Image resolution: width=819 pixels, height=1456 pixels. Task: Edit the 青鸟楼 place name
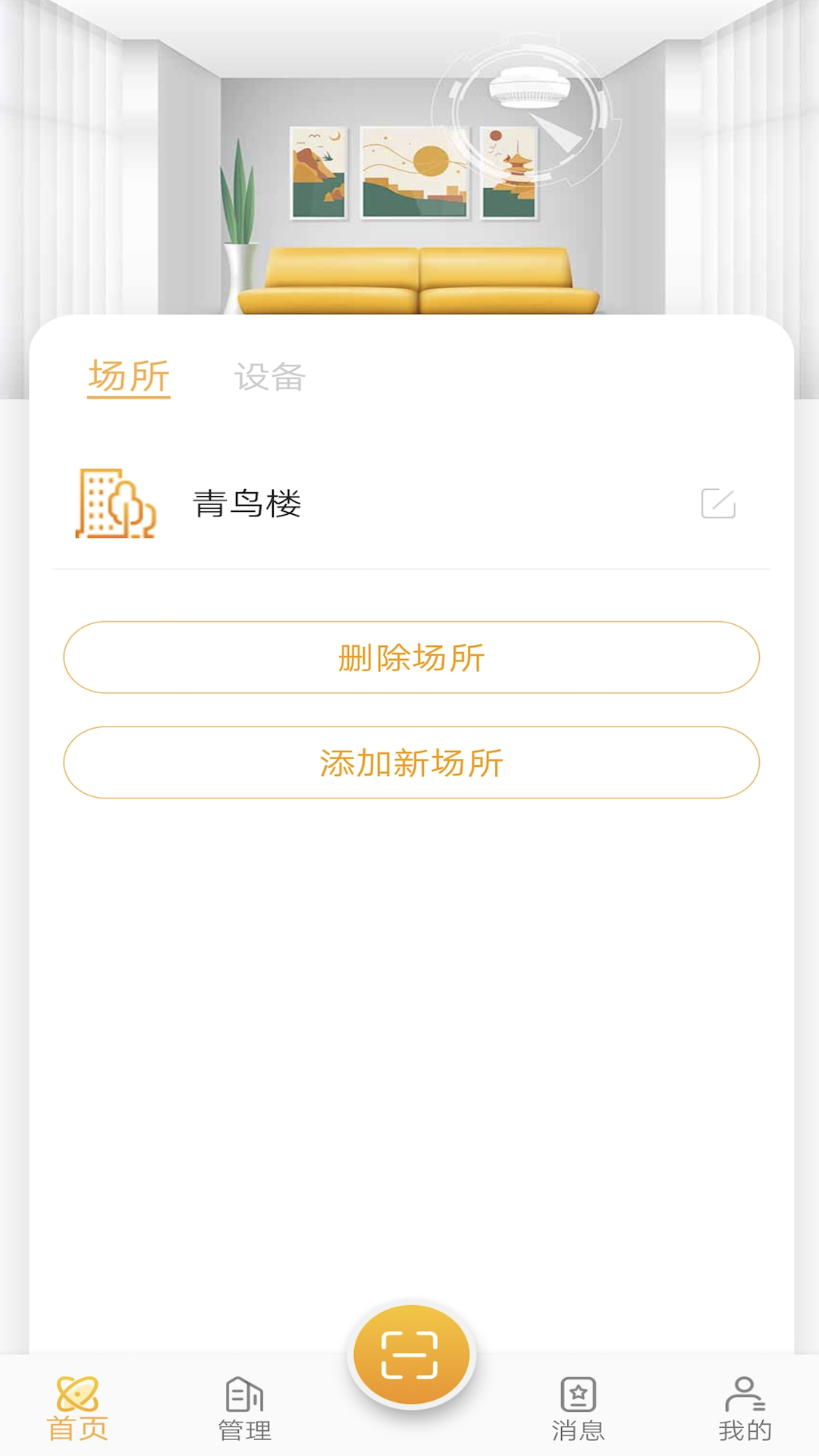coord(717,504)
